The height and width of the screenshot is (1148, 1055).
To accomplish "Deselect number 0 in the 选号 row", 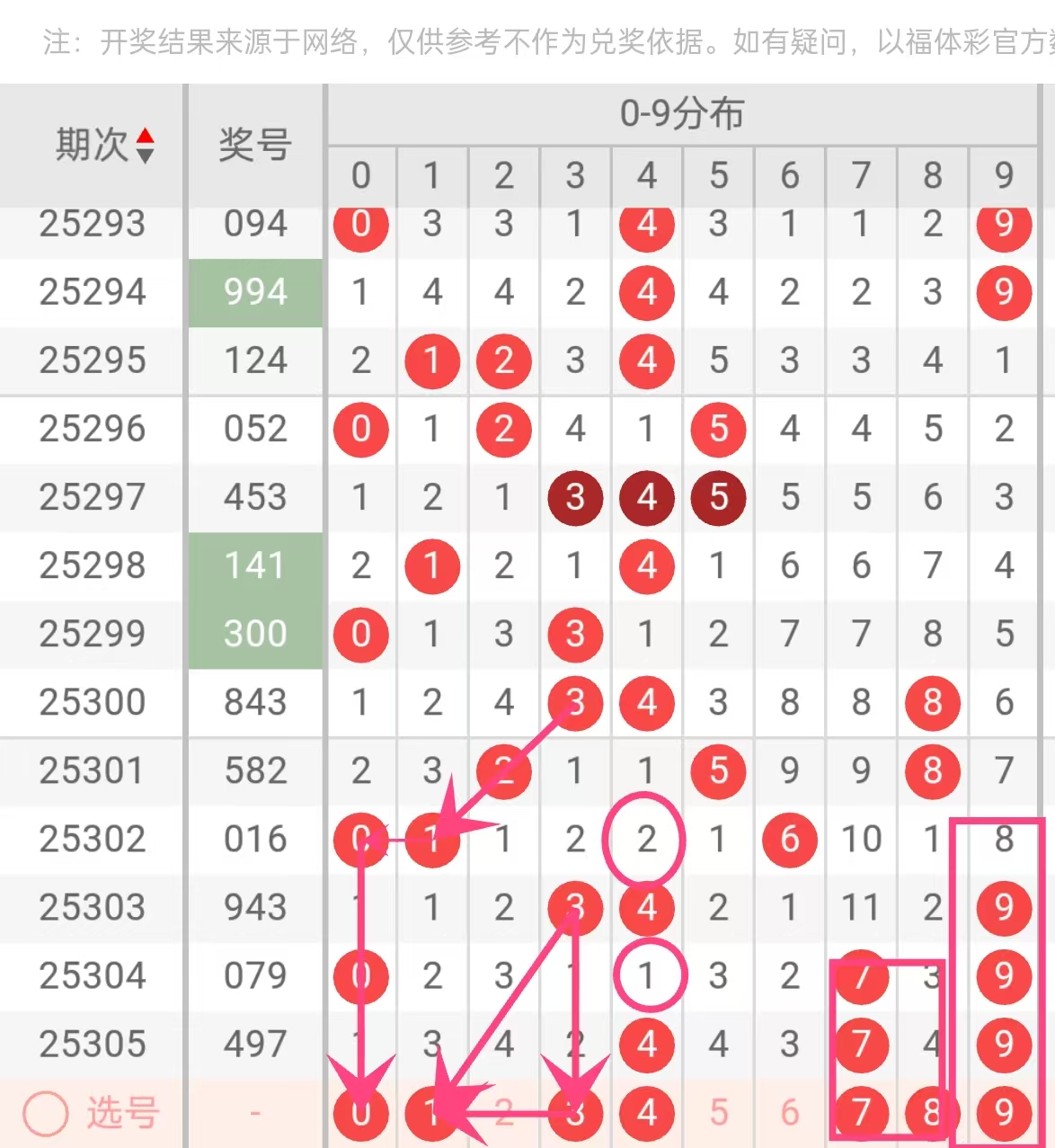I will 360,1113.
